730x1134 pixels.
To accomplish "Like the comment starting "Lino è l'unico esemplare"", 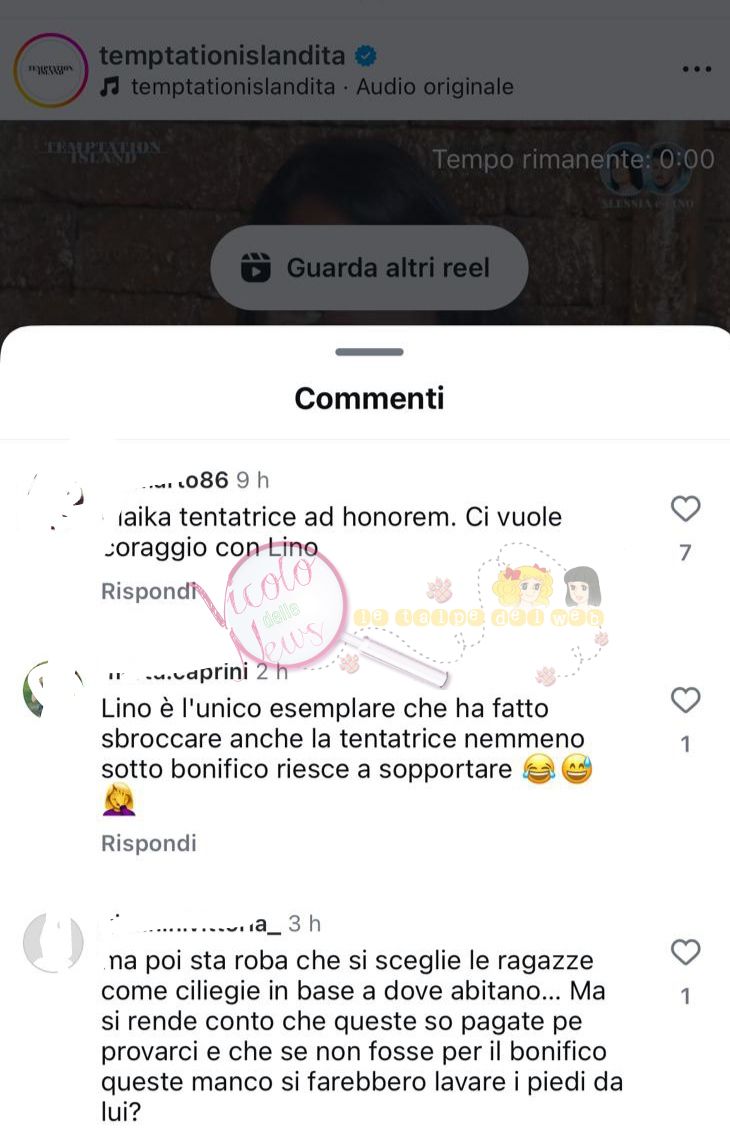I will pyautogui.click(x=685, y=701).
